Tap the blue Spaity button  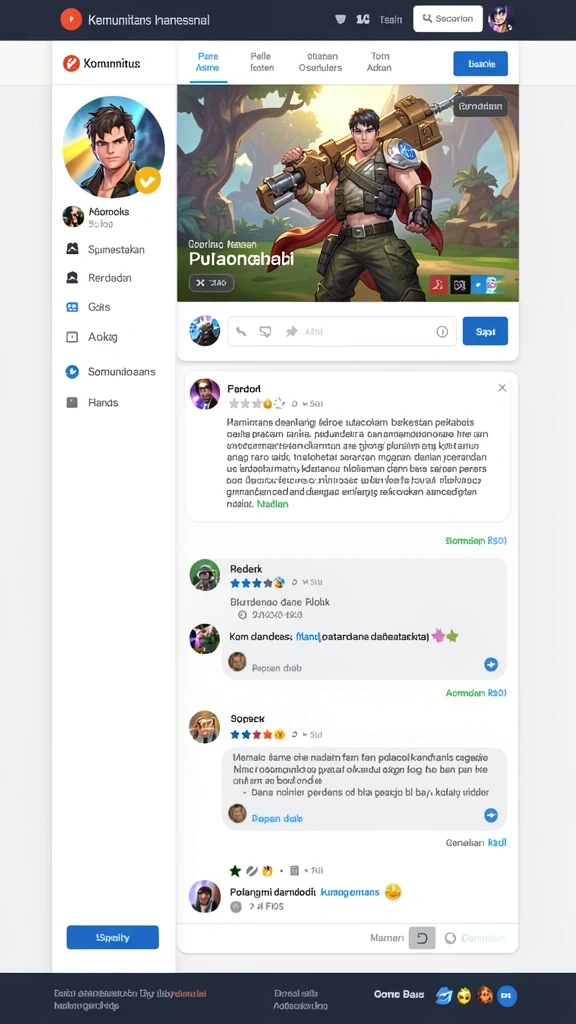[x=112, y=937]
